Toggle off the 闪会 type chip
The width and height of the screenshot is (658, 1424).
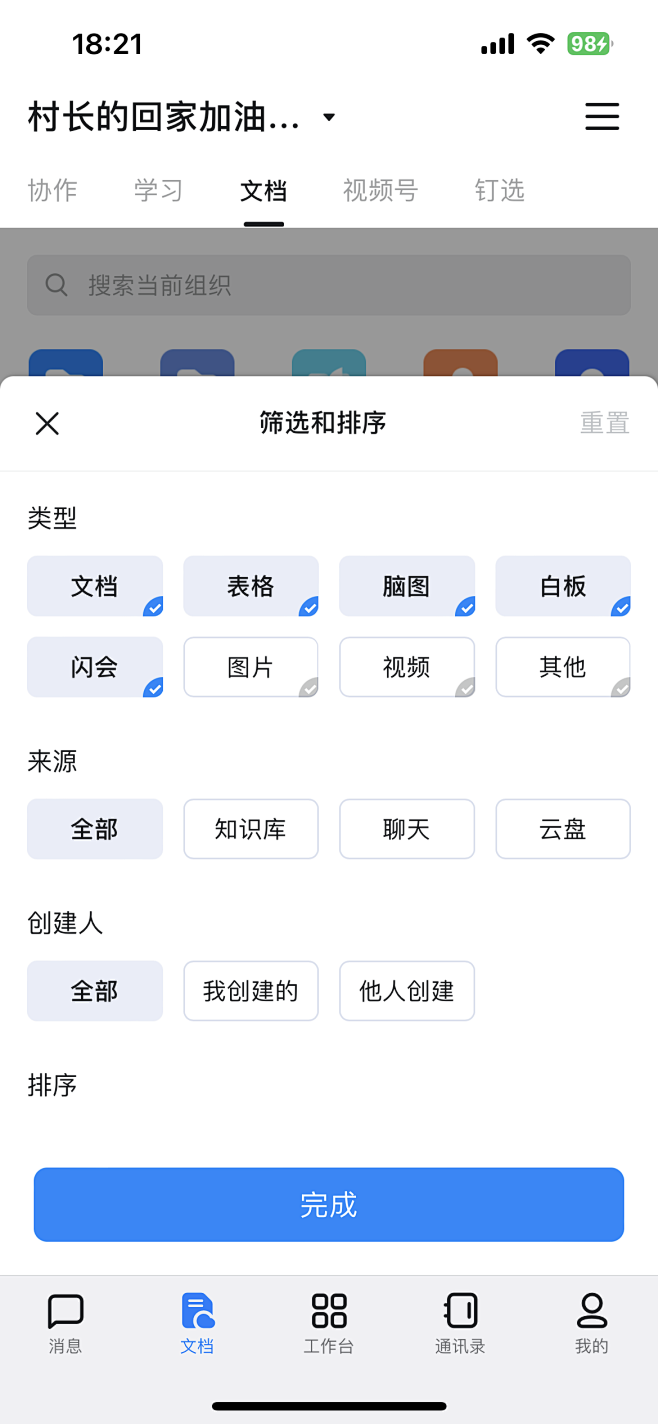coord(95,667)
